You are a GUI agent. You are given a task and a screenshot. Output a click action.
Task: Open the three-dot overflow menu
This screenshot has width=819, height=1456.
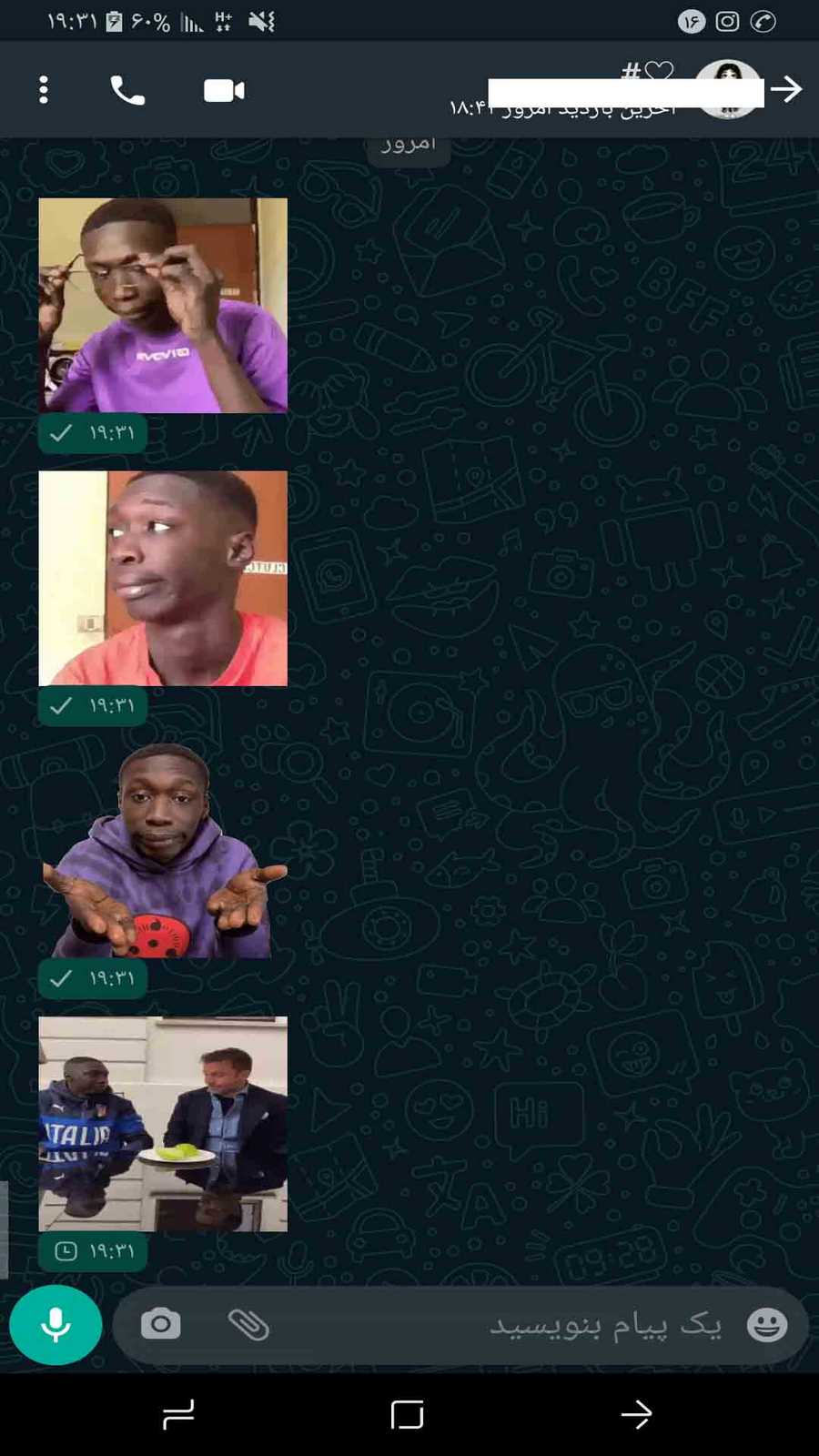tap(43, 89)
